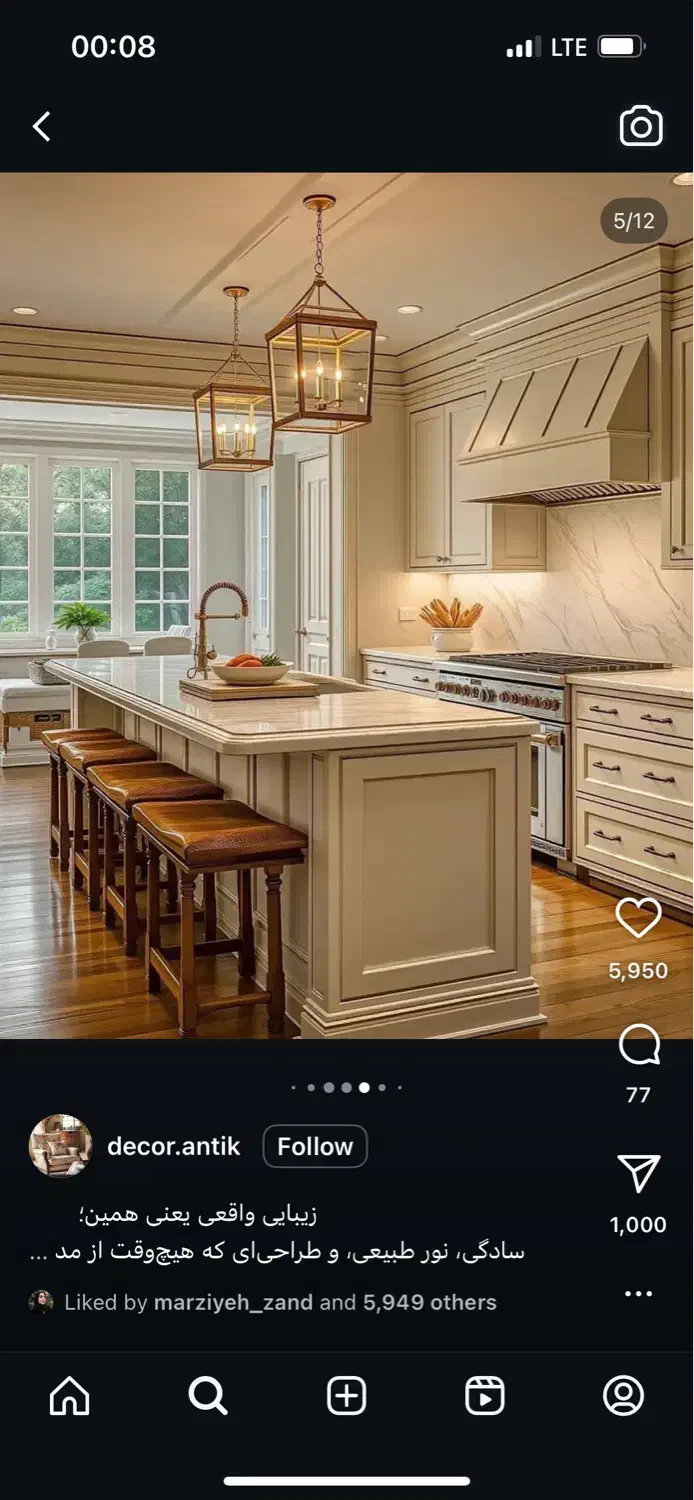Open your Profile tab
Viewport: 694px width, 1500px height.
point(624,1396)
